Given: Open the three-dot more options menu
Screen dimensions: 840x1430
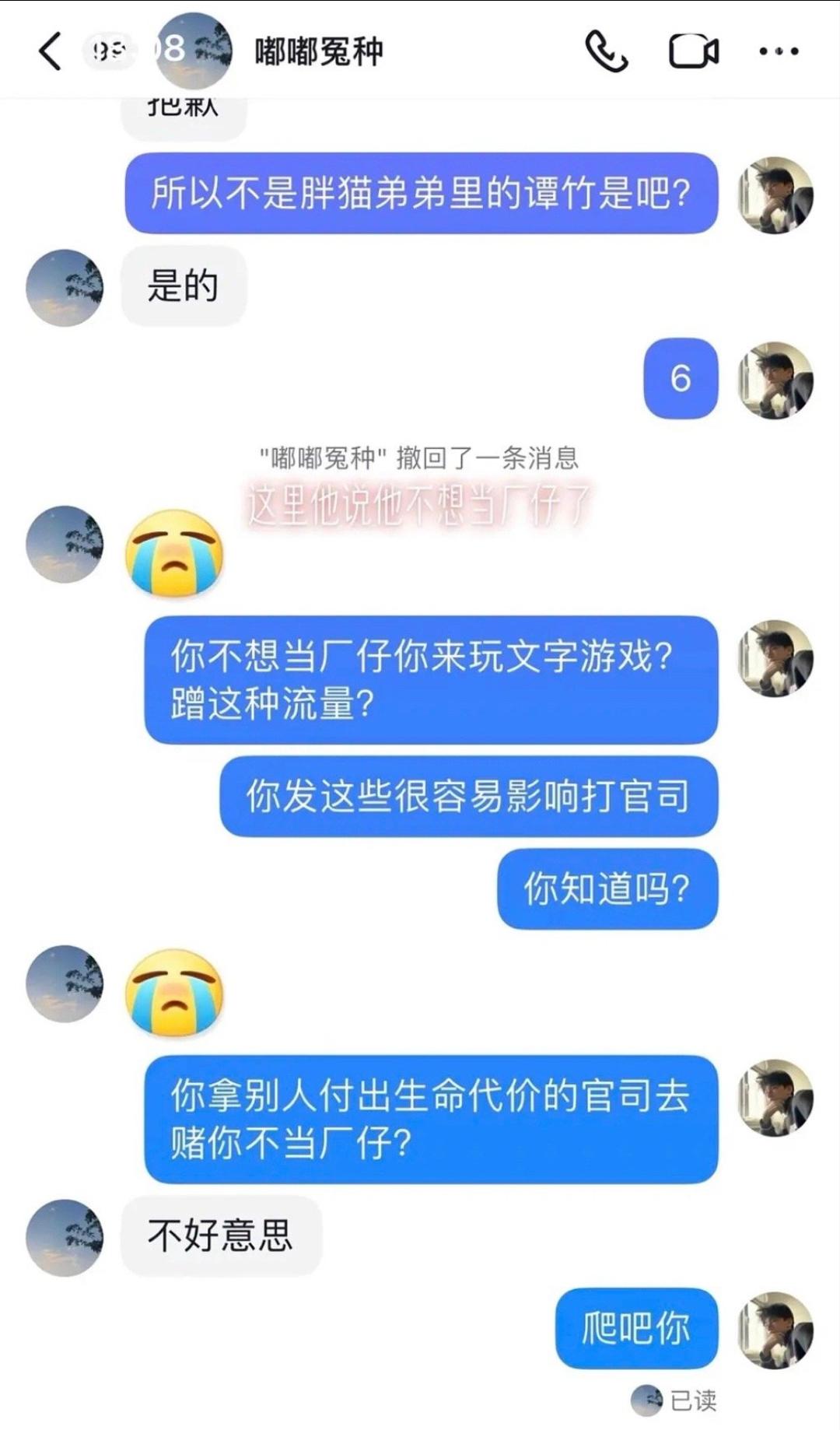Looking at the screenshot, I should click(779, 52).
